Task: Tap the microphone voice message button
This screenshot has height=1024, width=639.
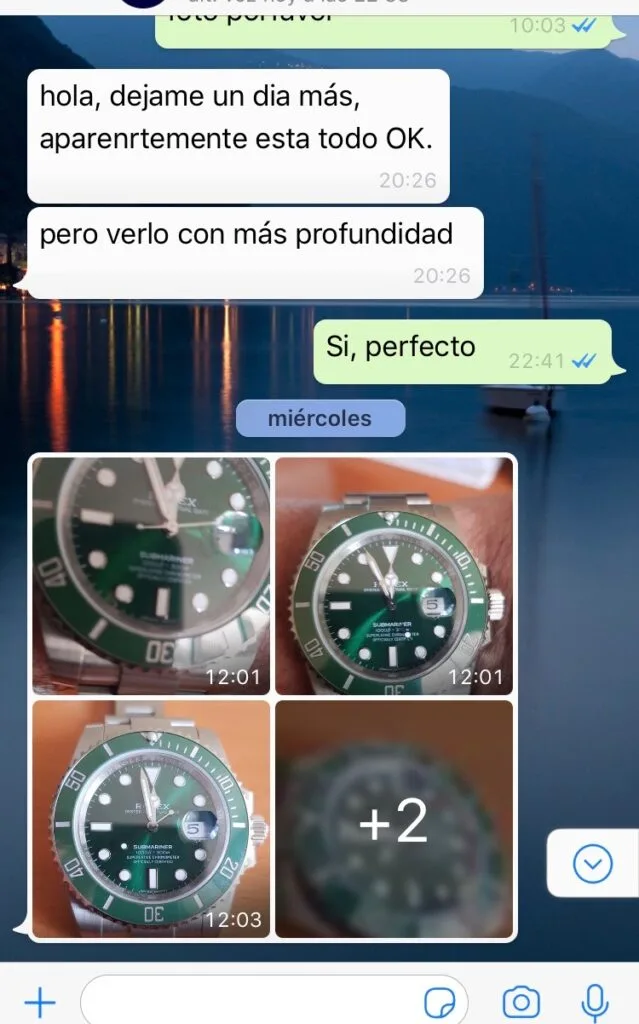Action: pos(596,1001)
